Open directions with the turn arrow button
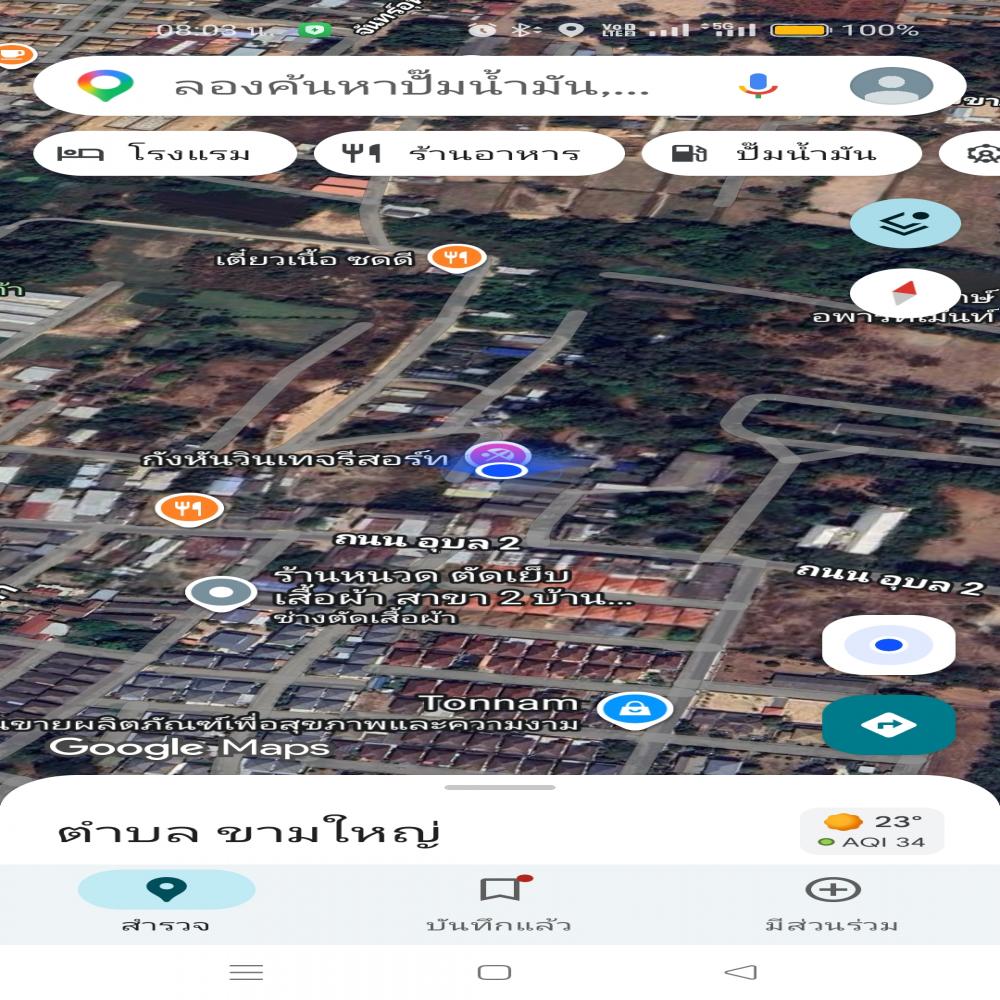 click(x=888, y=724)
